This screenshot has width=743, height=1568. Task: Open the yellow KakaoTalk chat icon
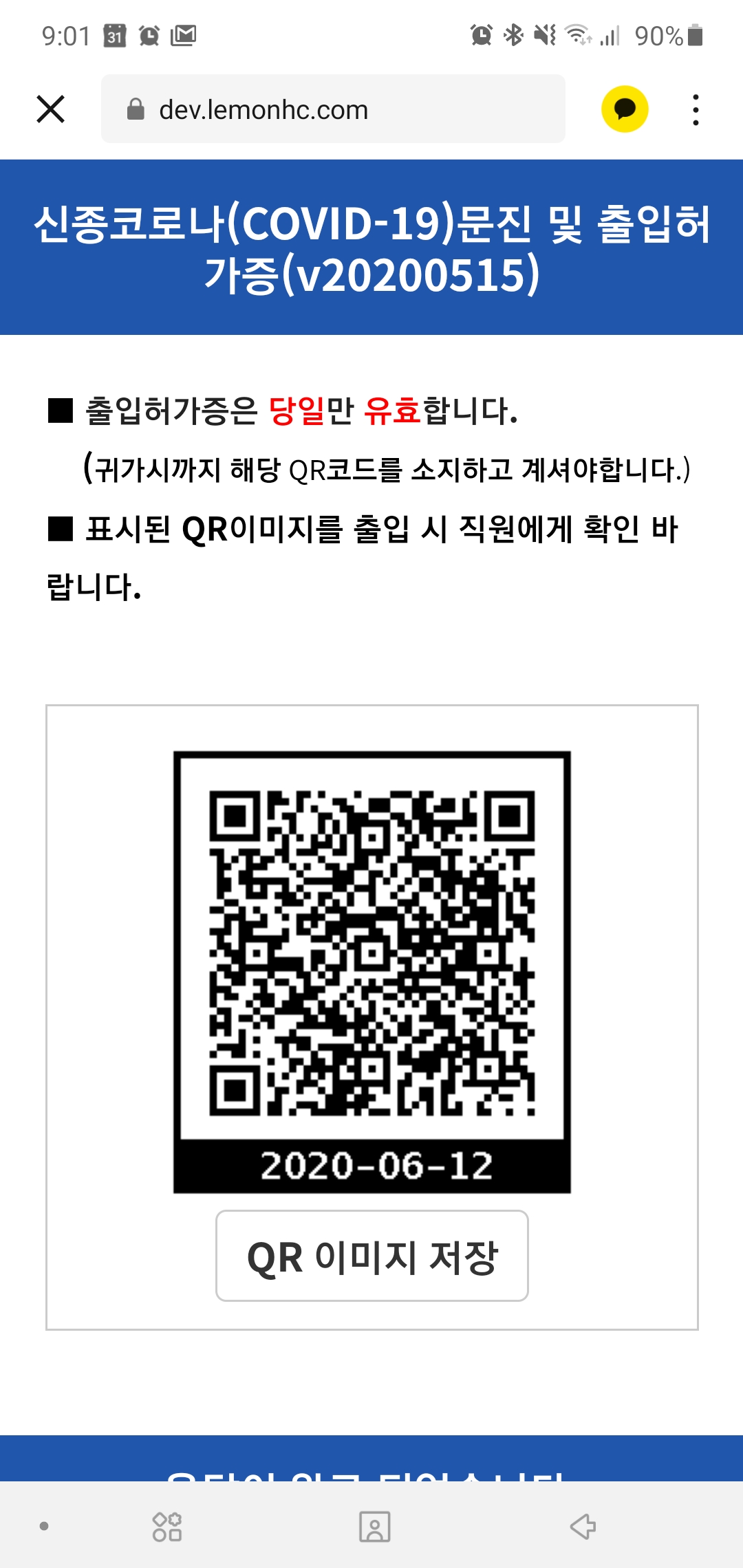click(x=625, y=109)
